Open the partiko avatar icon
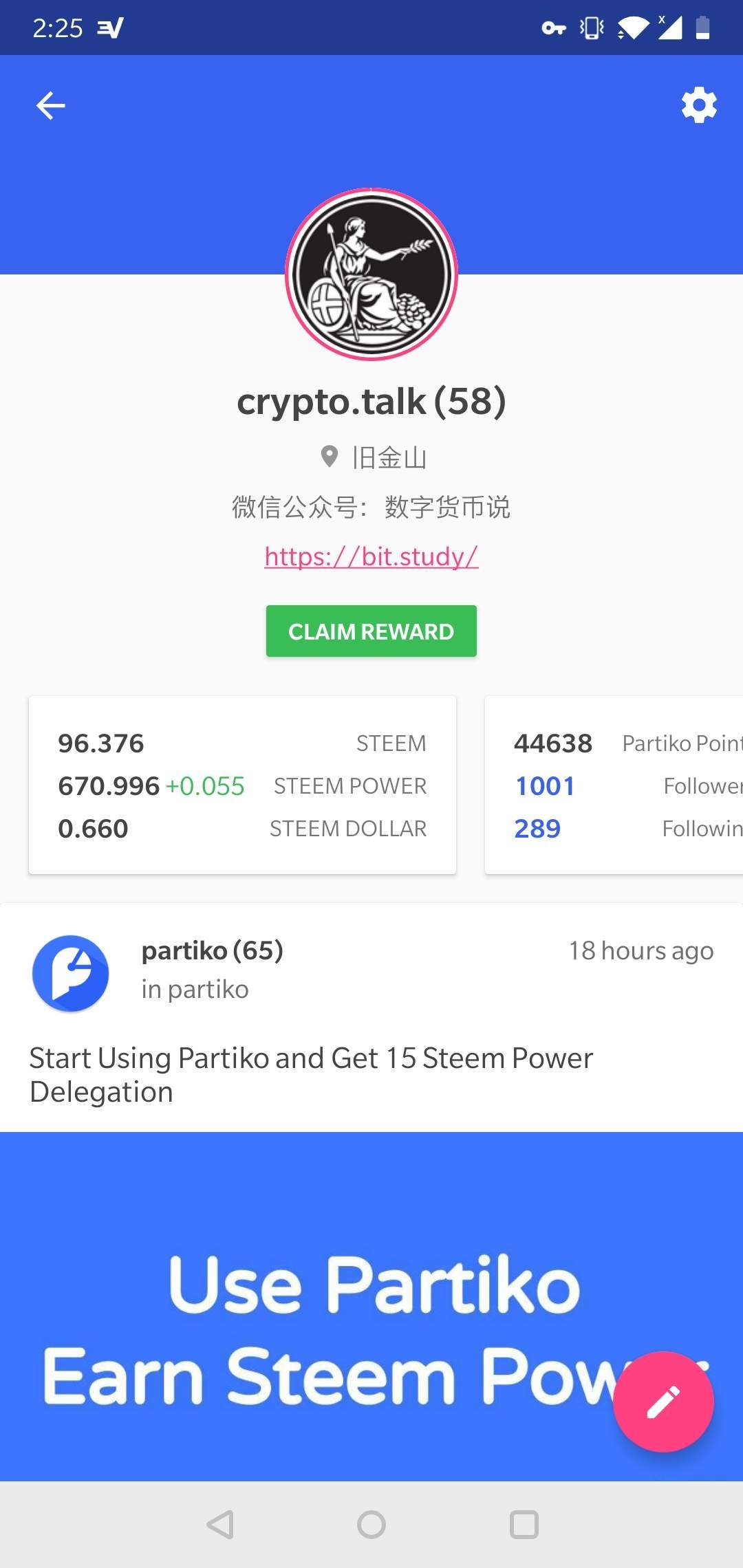Image resolution: width=743 pixels, height=1568 pixels. point(71,973)
